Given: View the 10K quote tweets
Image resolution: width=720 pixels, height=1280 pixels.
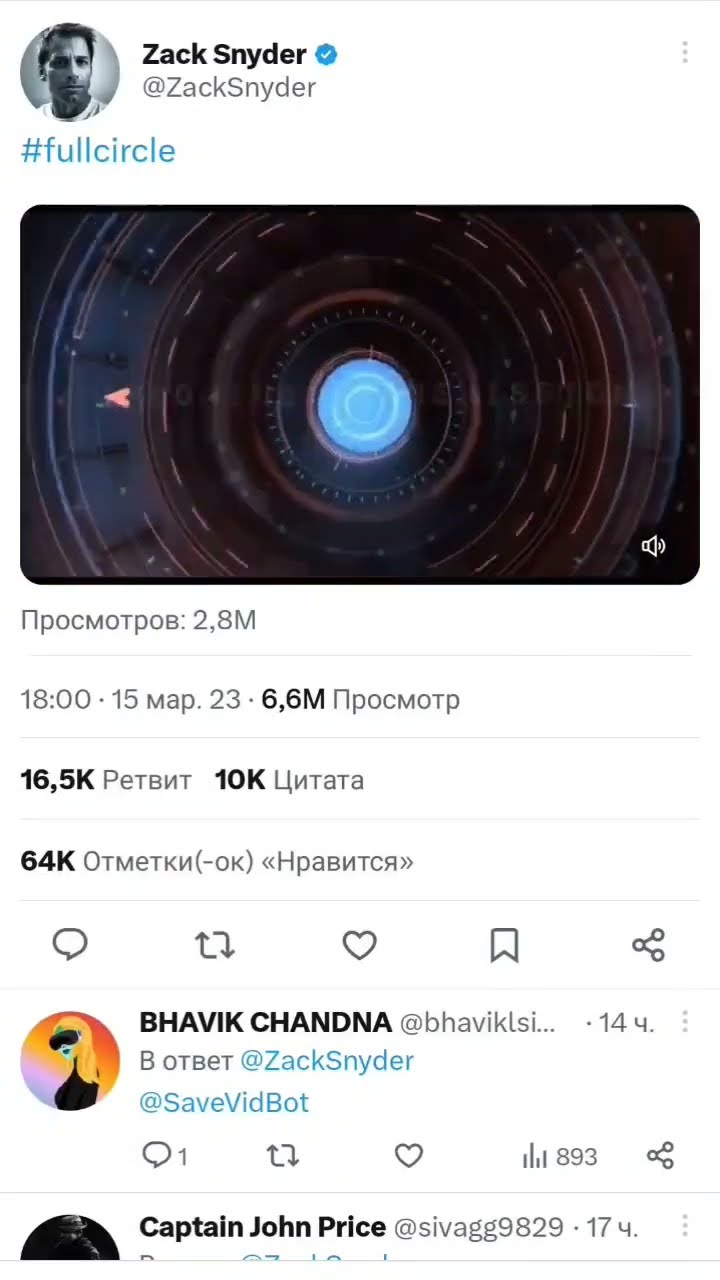Looking at the screenshot, I should coord(289,780).
